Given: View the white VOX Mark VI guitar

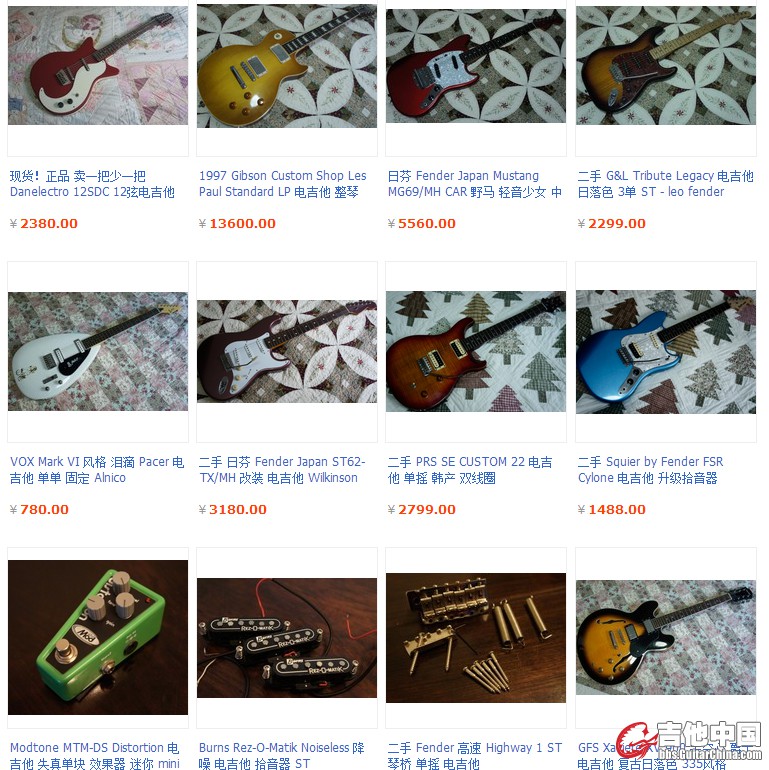Looking at the screenshot, I should (x=97, y=351).
